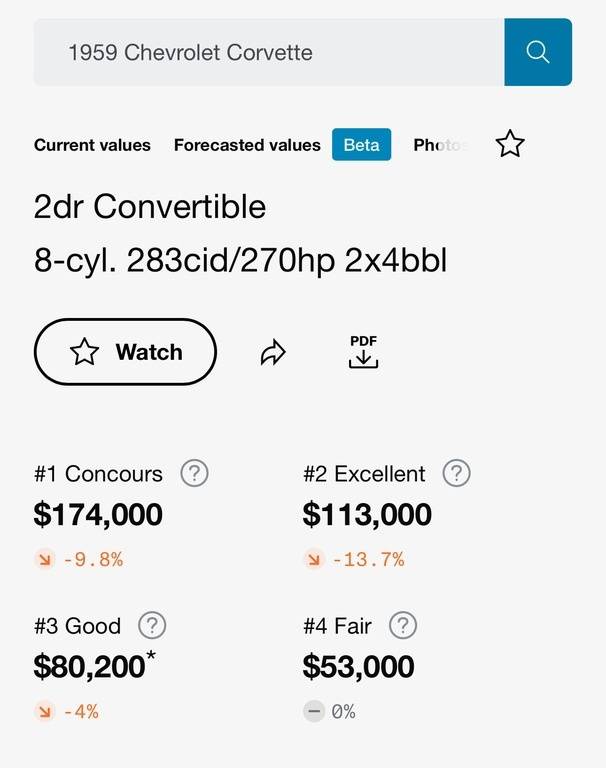Download the valuation PDF

pyautogui.click(x=363, y=352)
